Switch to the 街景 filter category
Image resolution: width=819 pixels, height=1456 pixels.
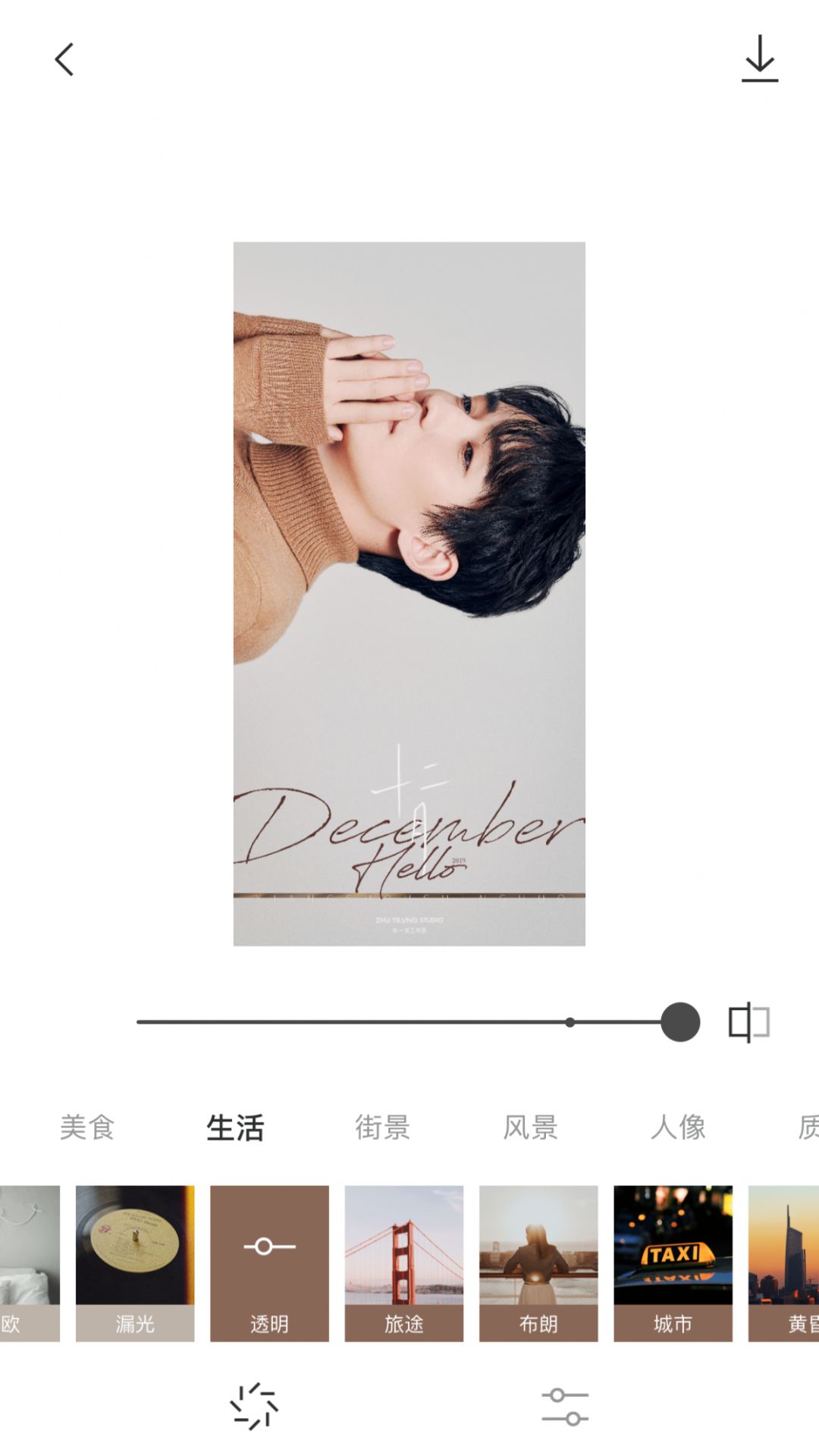383,1128
